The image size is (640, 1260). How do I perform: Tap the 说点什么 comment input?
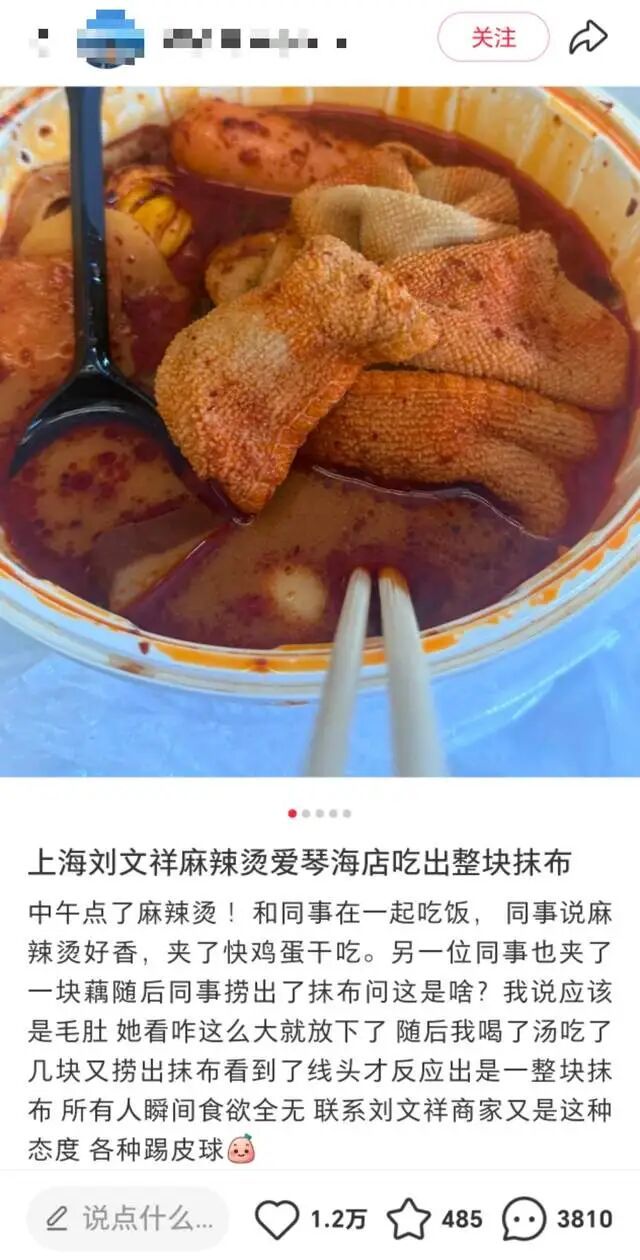coord(128,1218)
